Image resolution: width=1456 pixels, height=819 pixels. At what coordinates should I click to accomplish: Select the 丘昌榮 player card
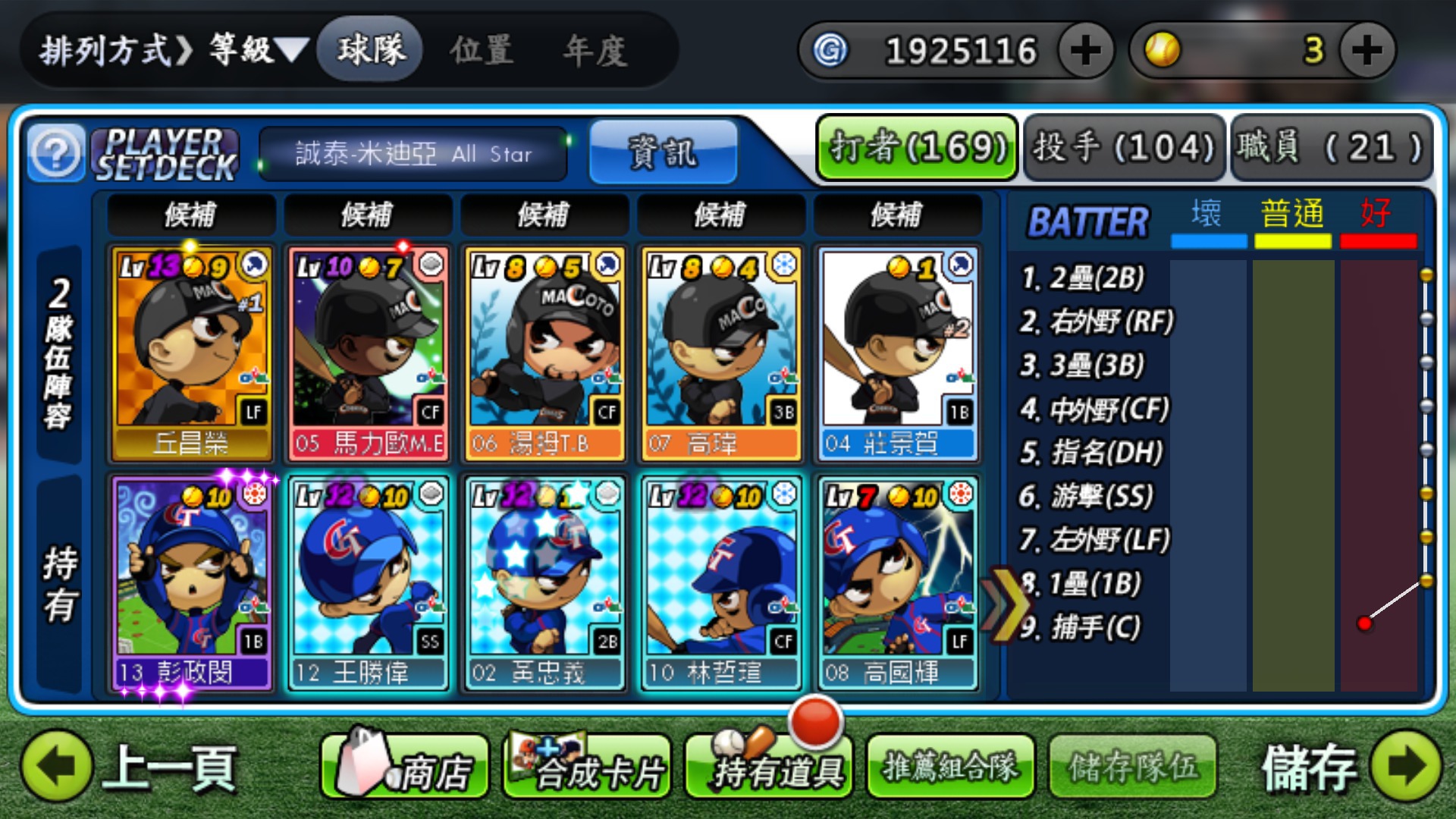[x=191, y=353]
